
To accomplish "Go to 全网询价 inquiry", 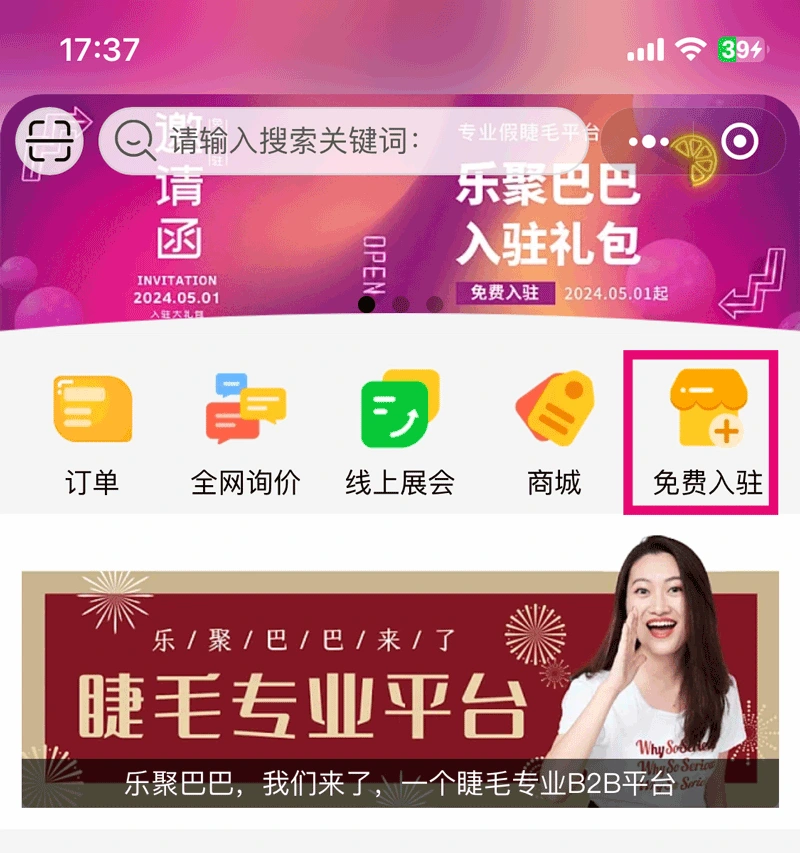I will (245, 436).
